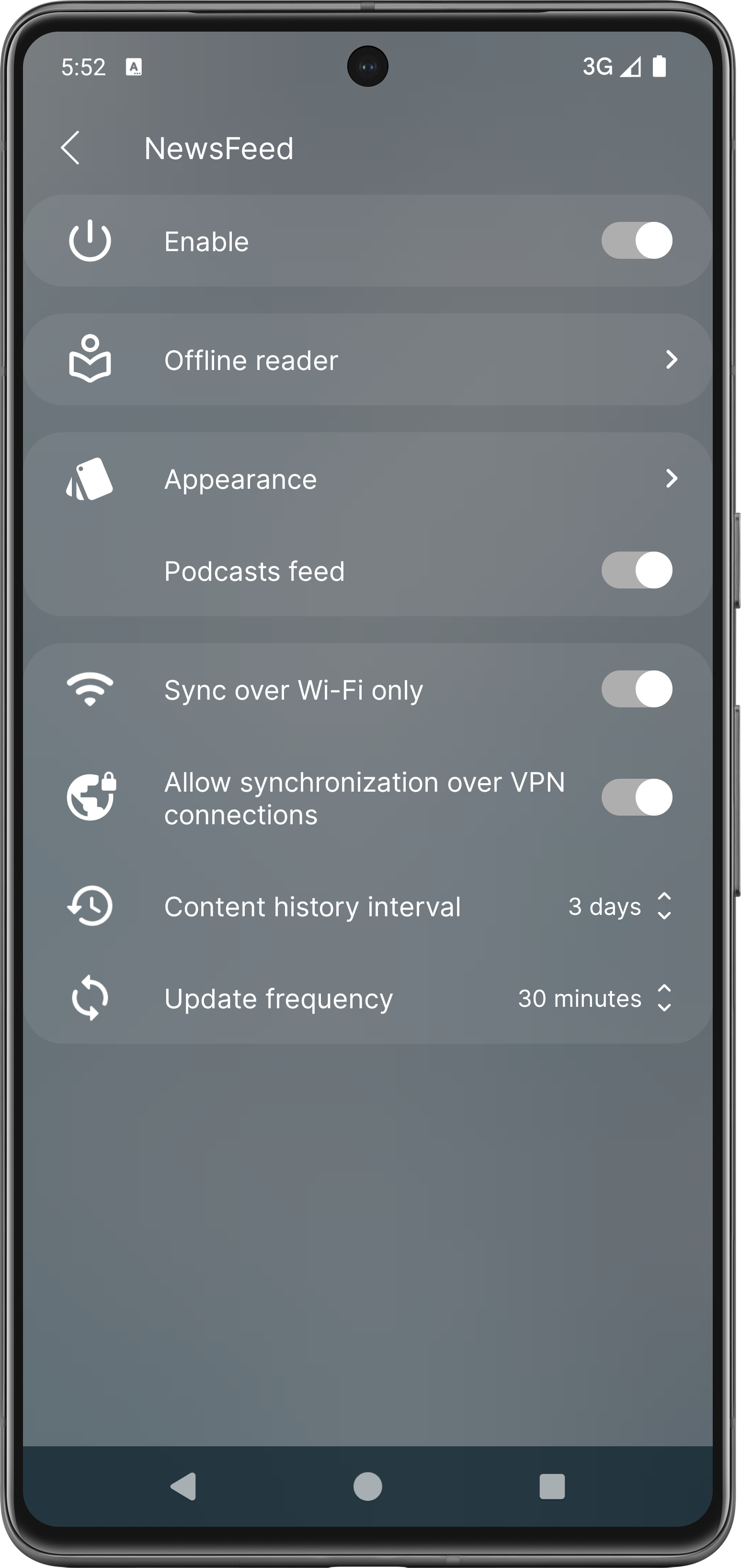Click the Wi-Fi icon beside sync setting

(x=90, y=689)
